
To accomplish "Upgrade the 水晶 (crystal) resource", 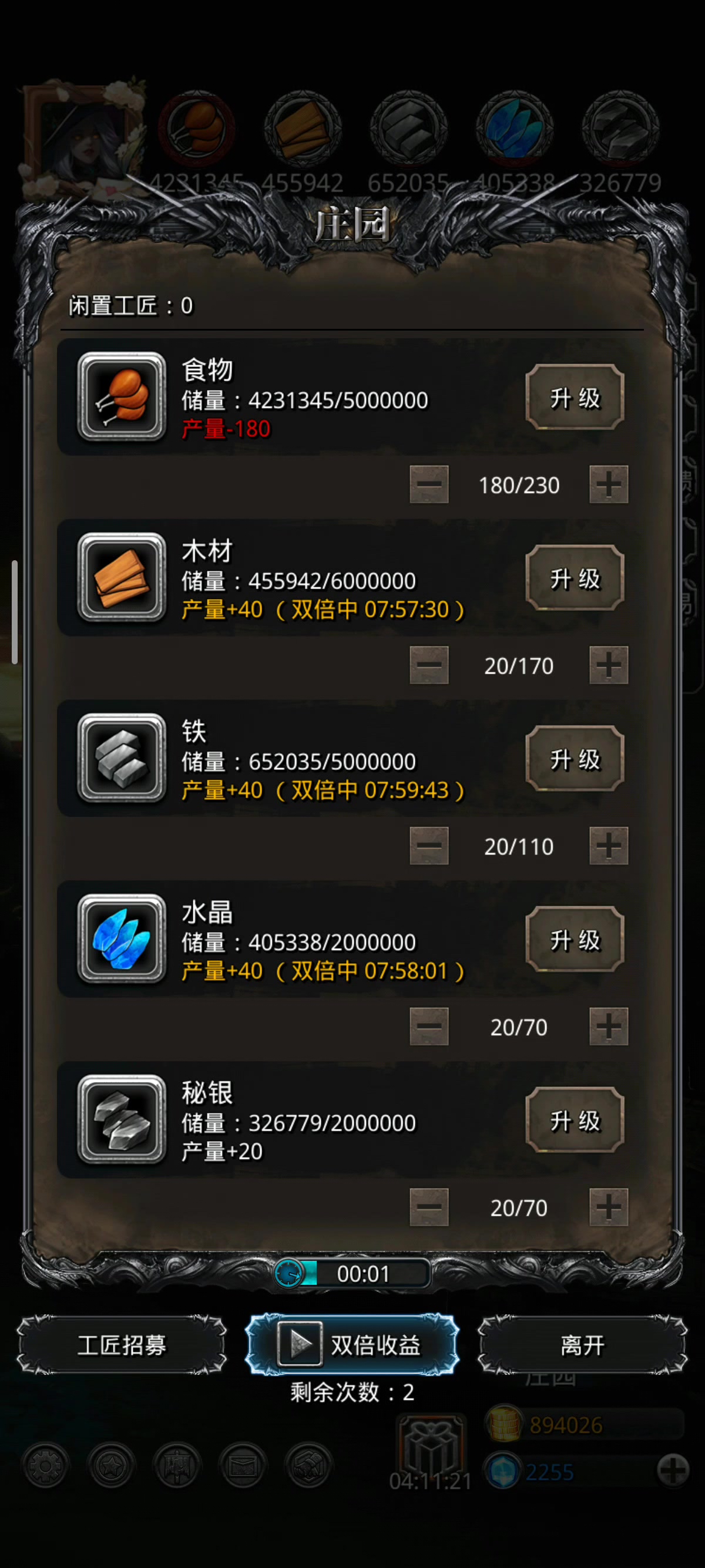I will [575, 939].
